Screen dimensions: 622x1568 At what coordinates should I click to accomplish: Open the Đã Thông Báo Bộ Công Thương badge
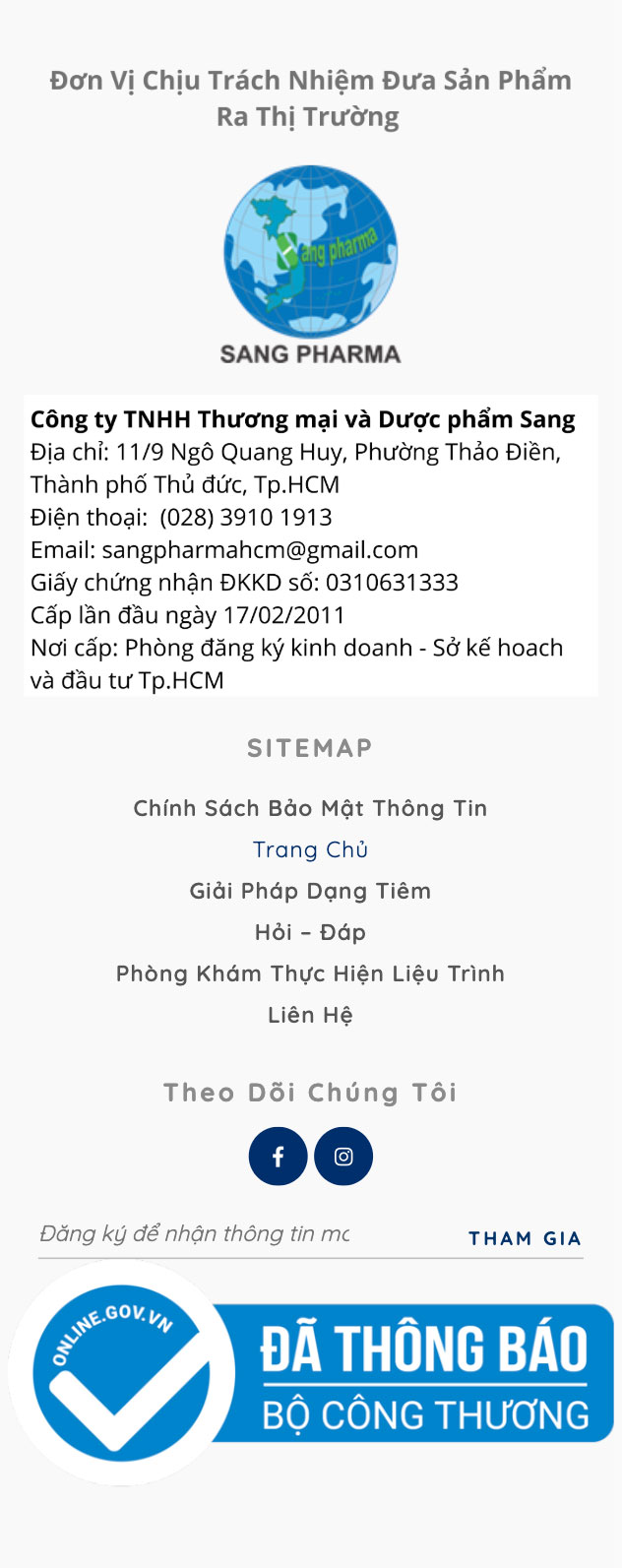click(311, 1373)
